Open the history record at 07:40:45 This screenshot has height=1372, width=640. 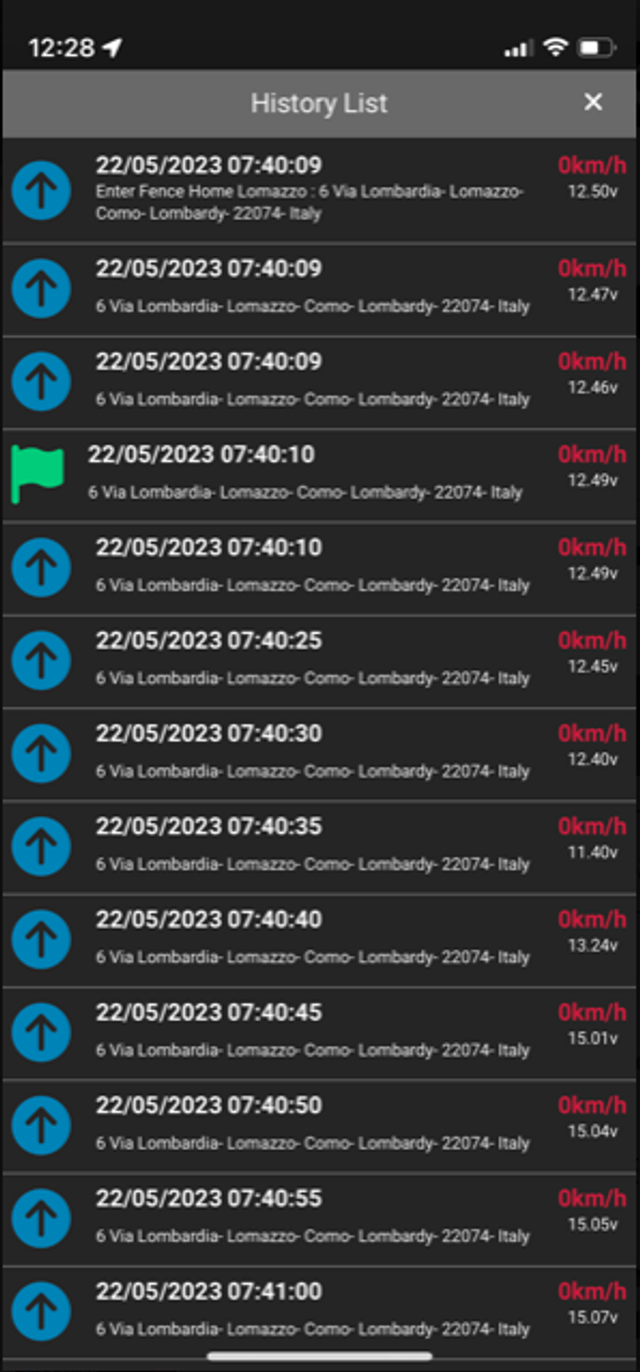(320, 1034)
